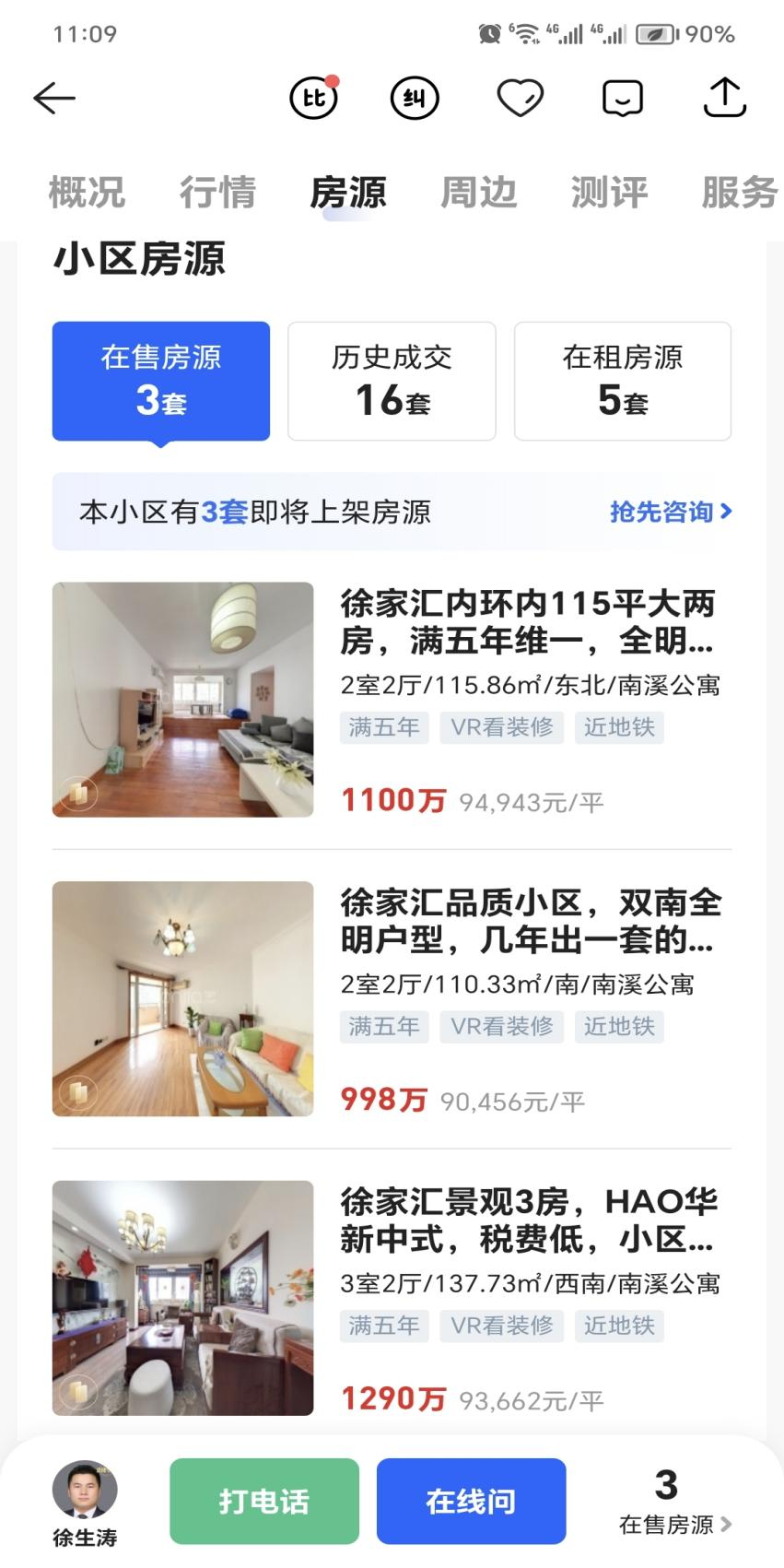Tap the VR icon on the first listing photo
Screen dimensions: 784x1568
pos(78,791)
